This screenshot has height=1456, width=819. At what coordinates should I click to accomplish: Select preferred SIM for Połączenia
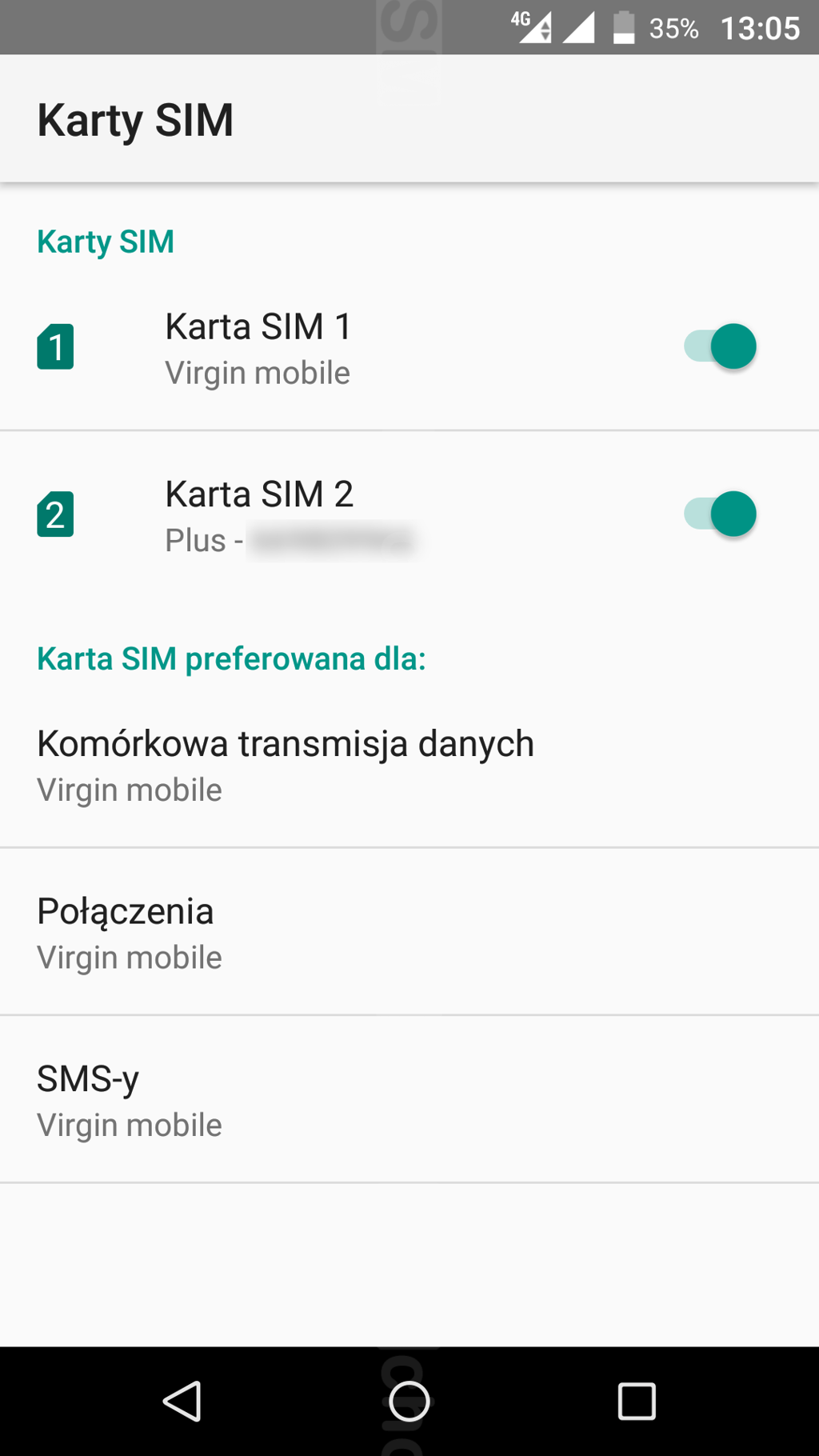click(x=409, y=932)
